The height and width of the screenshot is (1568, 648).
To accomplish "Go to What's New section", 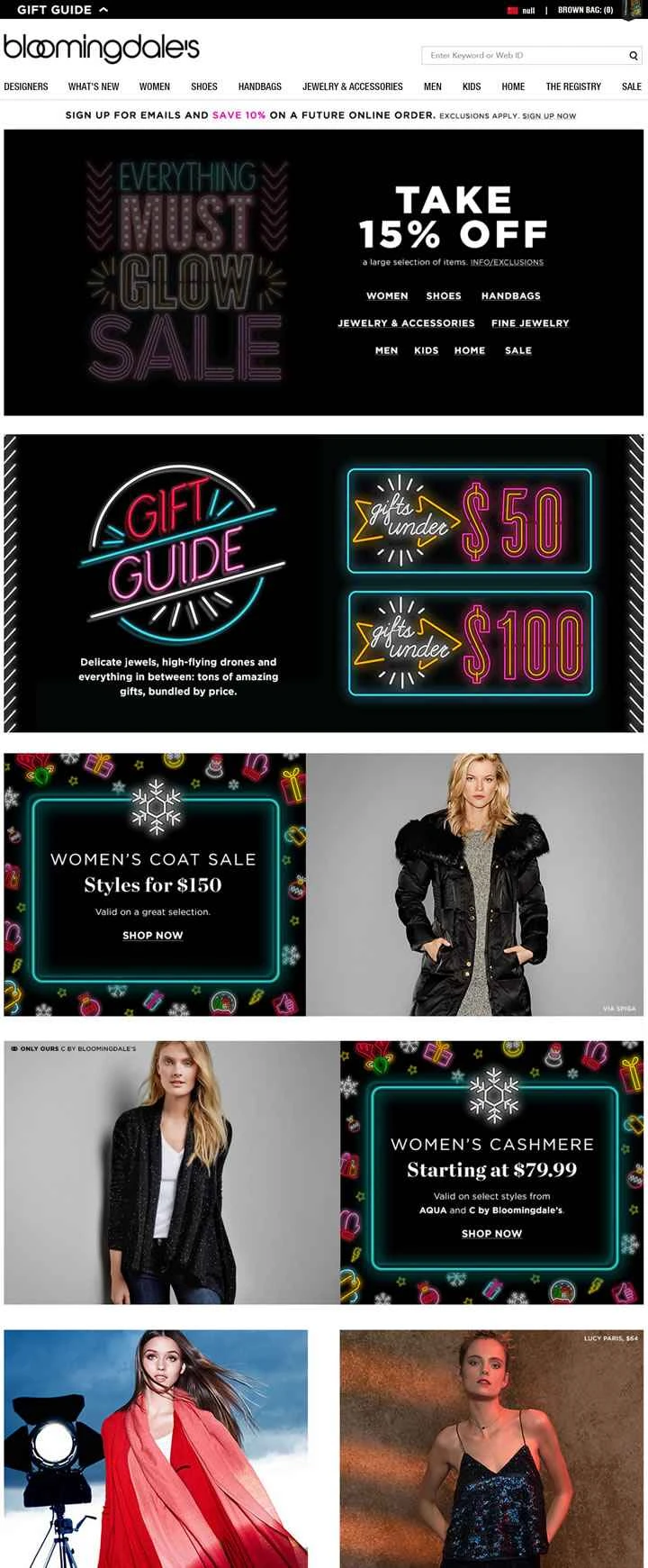I will tap(94, 86).
